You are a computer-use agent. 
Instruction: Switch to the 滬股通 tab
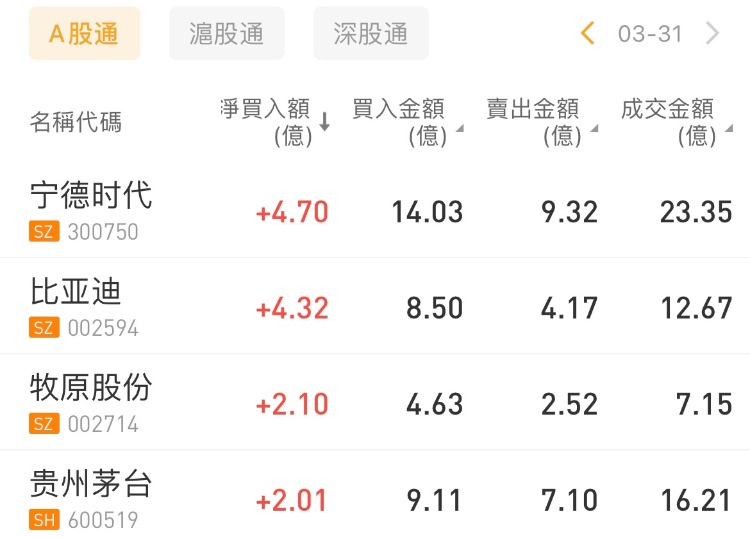tap(227, 34)
